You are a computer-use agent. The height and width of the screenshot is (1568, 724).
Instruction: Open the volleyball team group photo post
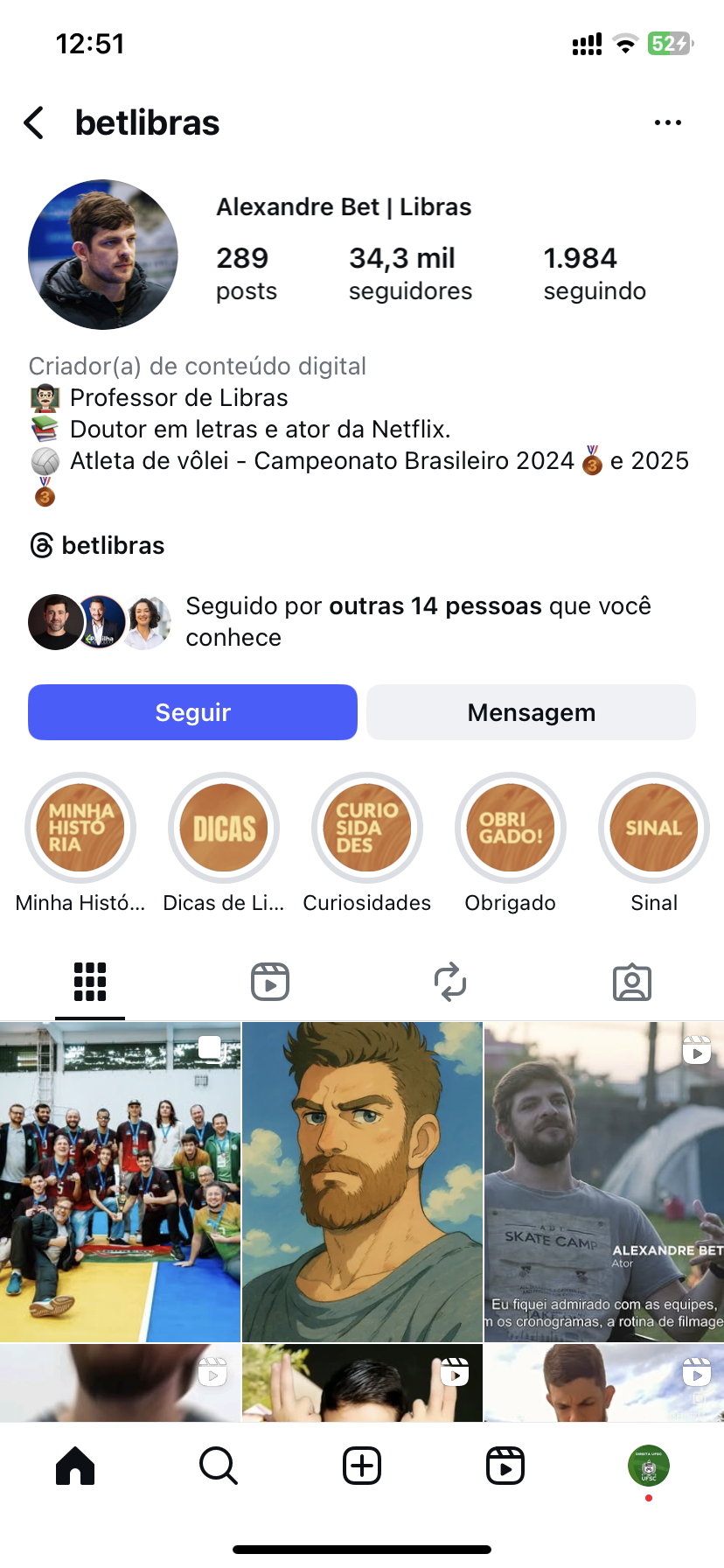click(x=120, y=1181)
